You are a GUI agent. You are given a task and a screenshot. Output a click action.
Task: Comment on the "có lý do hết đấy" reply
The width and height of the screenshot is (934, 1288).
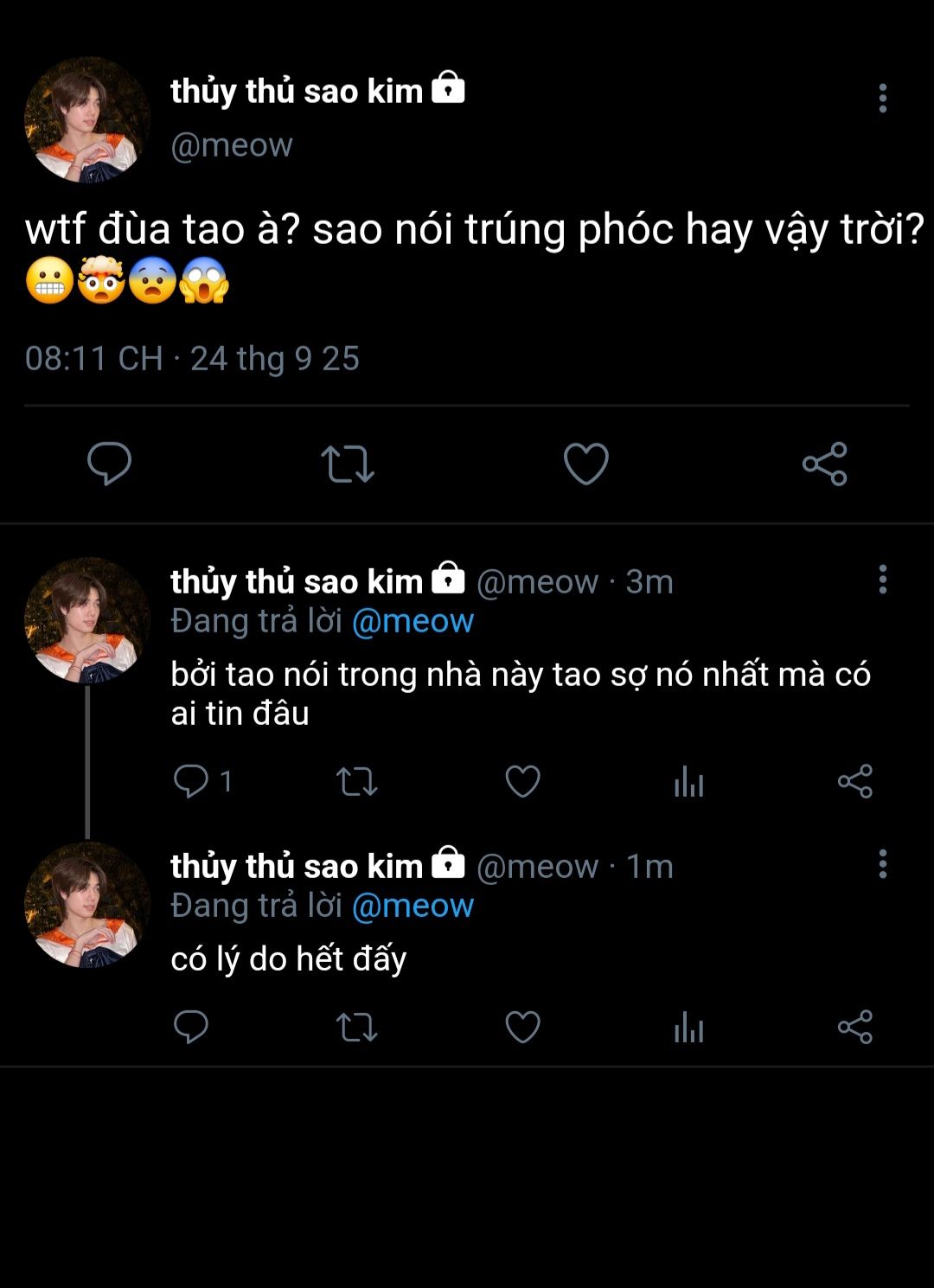[x=191, y=1027]
